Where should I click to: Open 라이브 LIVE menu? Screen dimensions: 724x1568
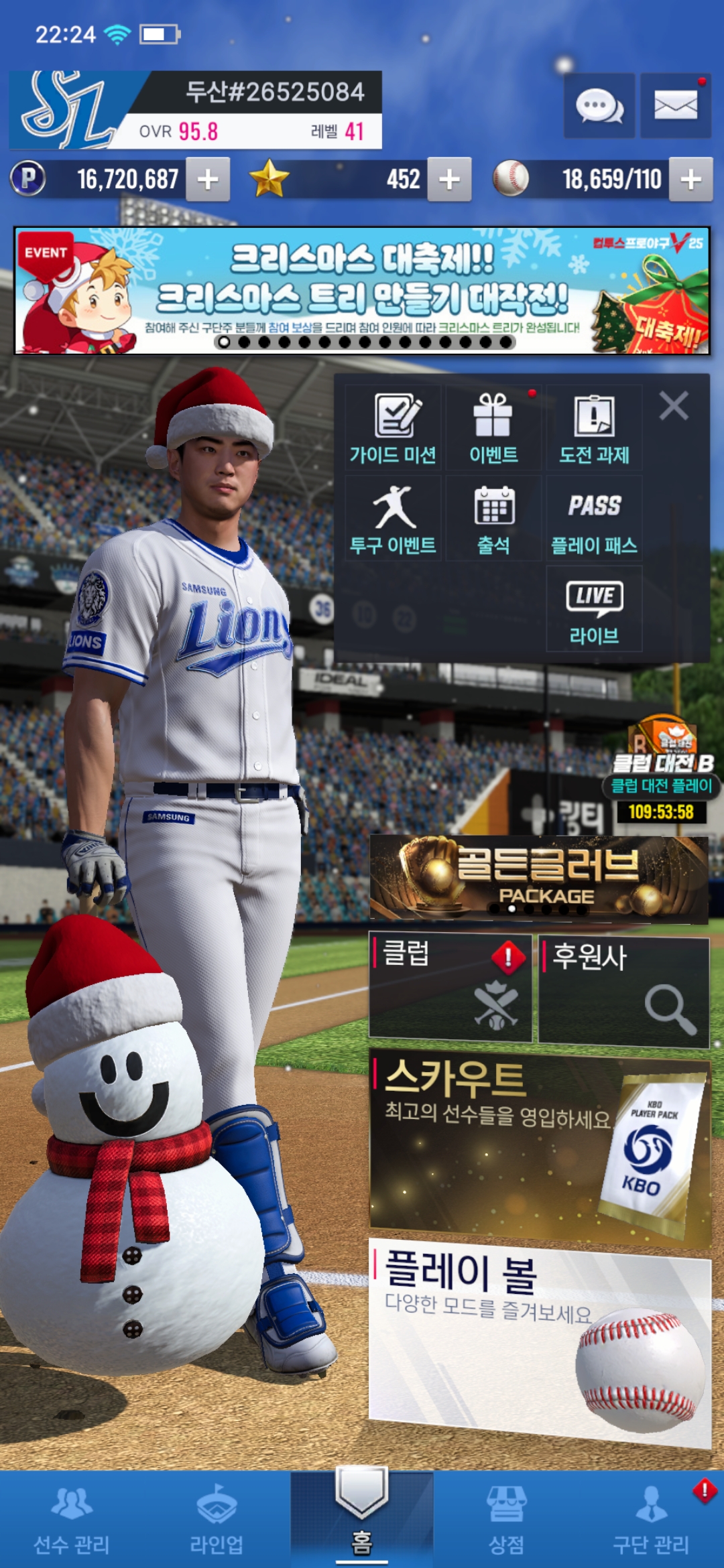(x=594, y=610)
